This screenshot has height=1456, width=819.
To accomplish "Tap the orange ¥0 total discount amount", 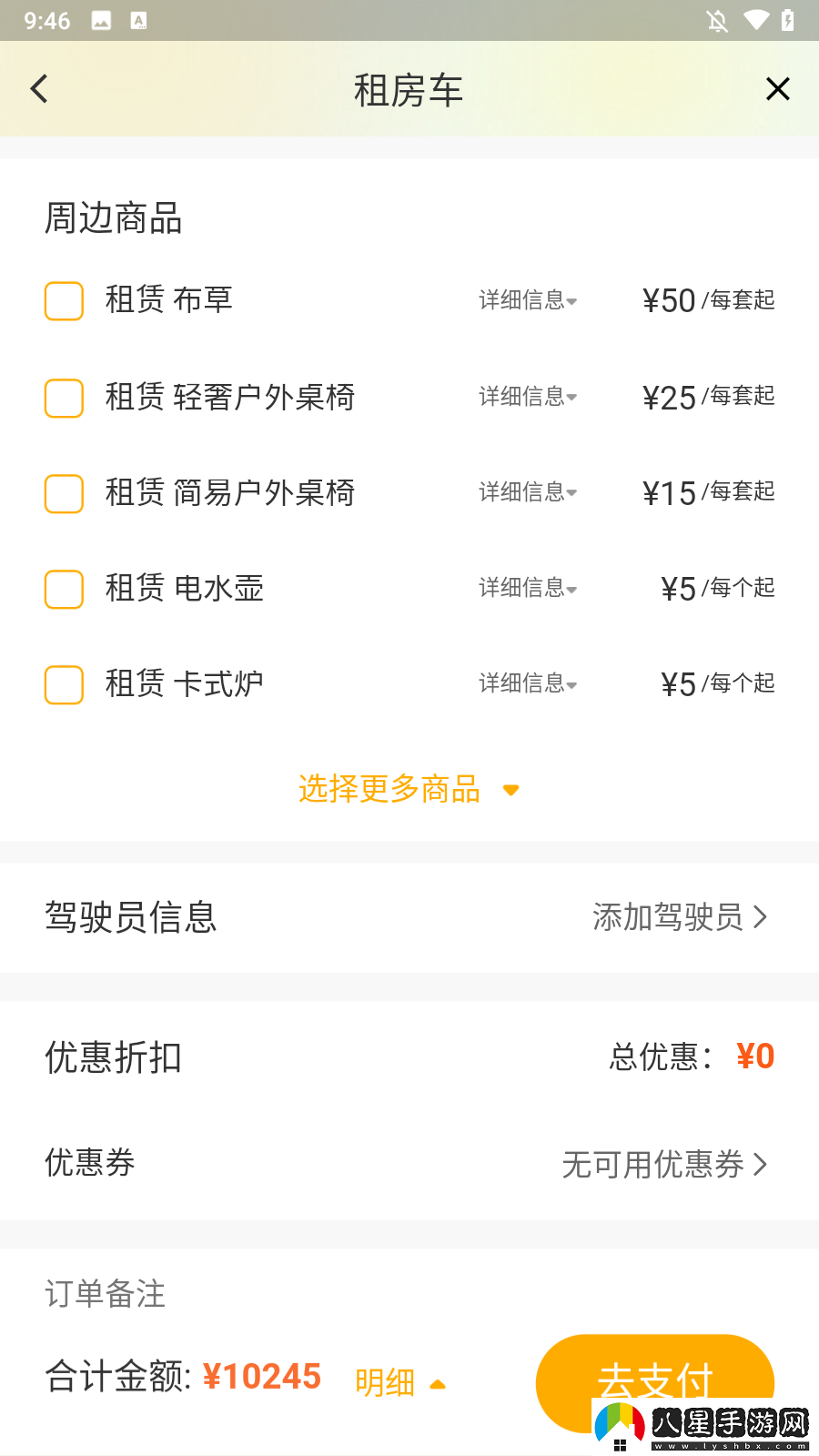I will tap(754, 1056).
